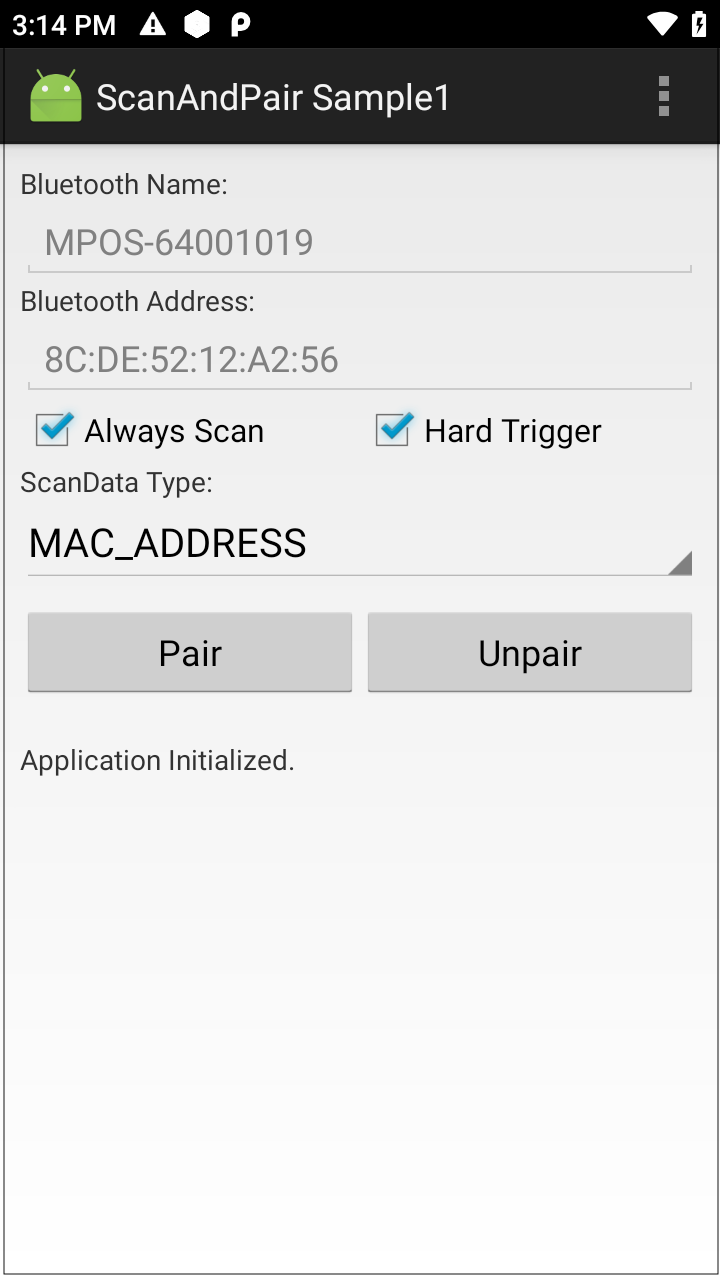Uncheck the Always Scan checkbox
Screen dimensions: 720x1280
click(x=53, y=430)
